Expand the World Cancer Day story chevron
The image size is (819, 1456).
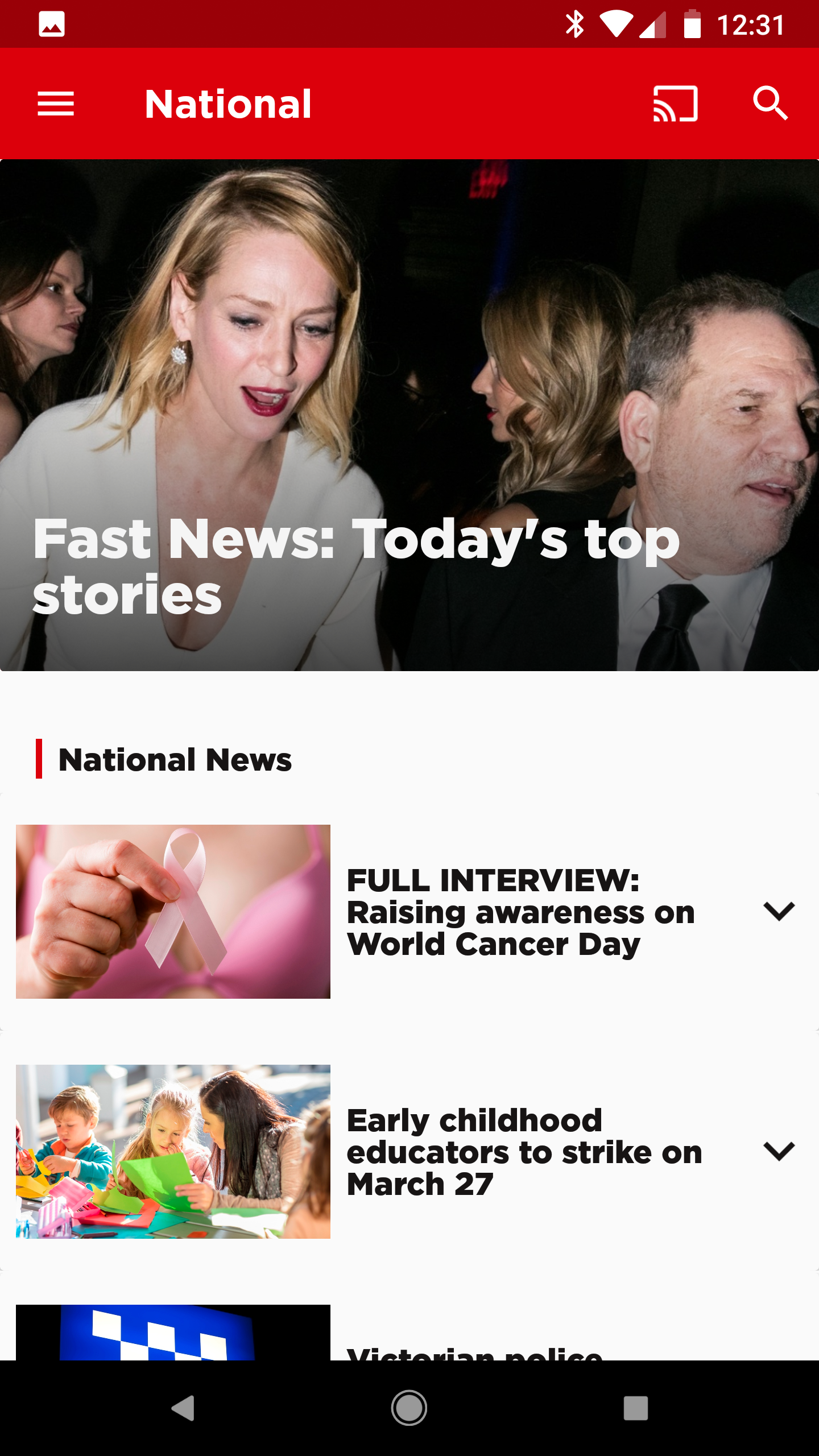click(779, 911)
